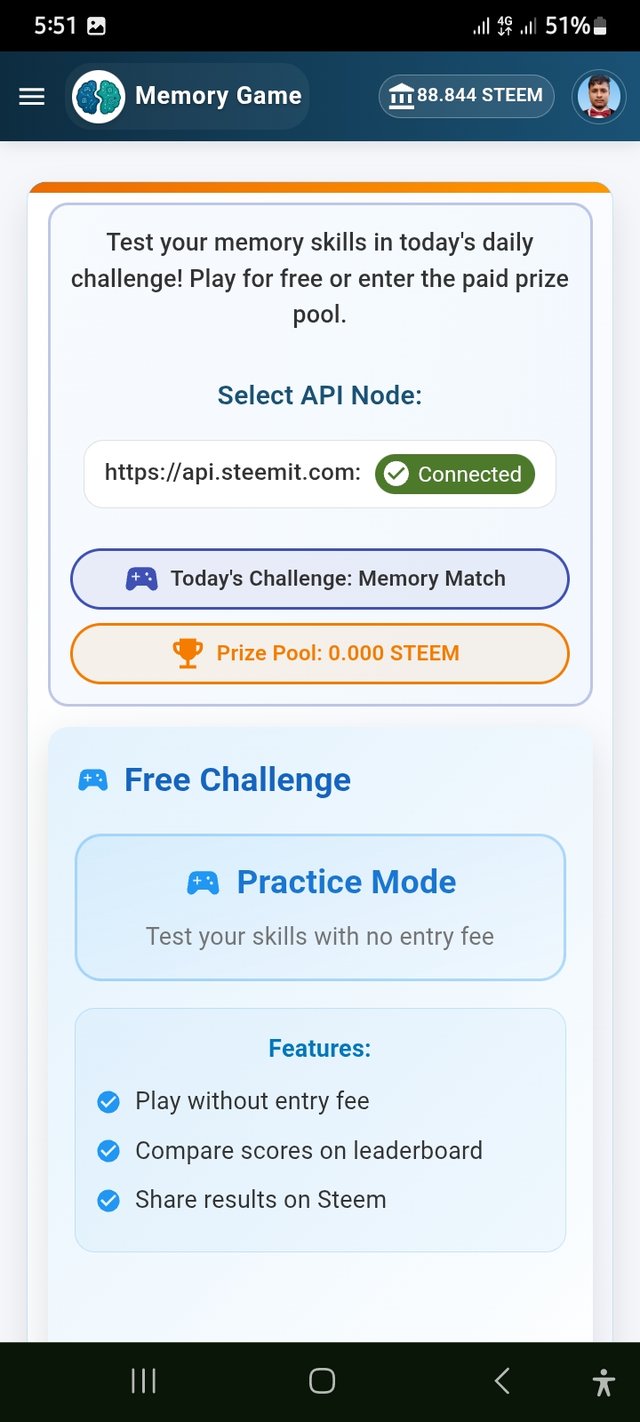Open Today's Challenge: Memory Match
The image size is (640, 1422).
click(319, 579)
